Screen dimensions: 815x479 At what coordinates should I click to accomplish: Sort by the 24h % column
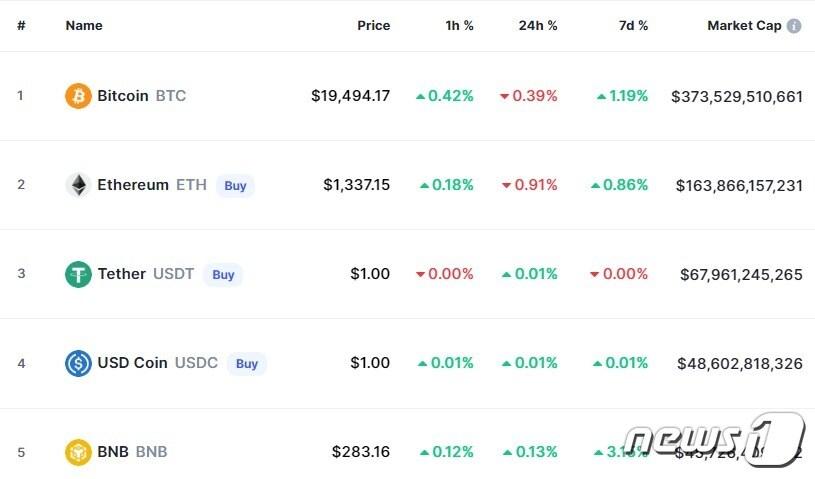click(x=538, y=25)
